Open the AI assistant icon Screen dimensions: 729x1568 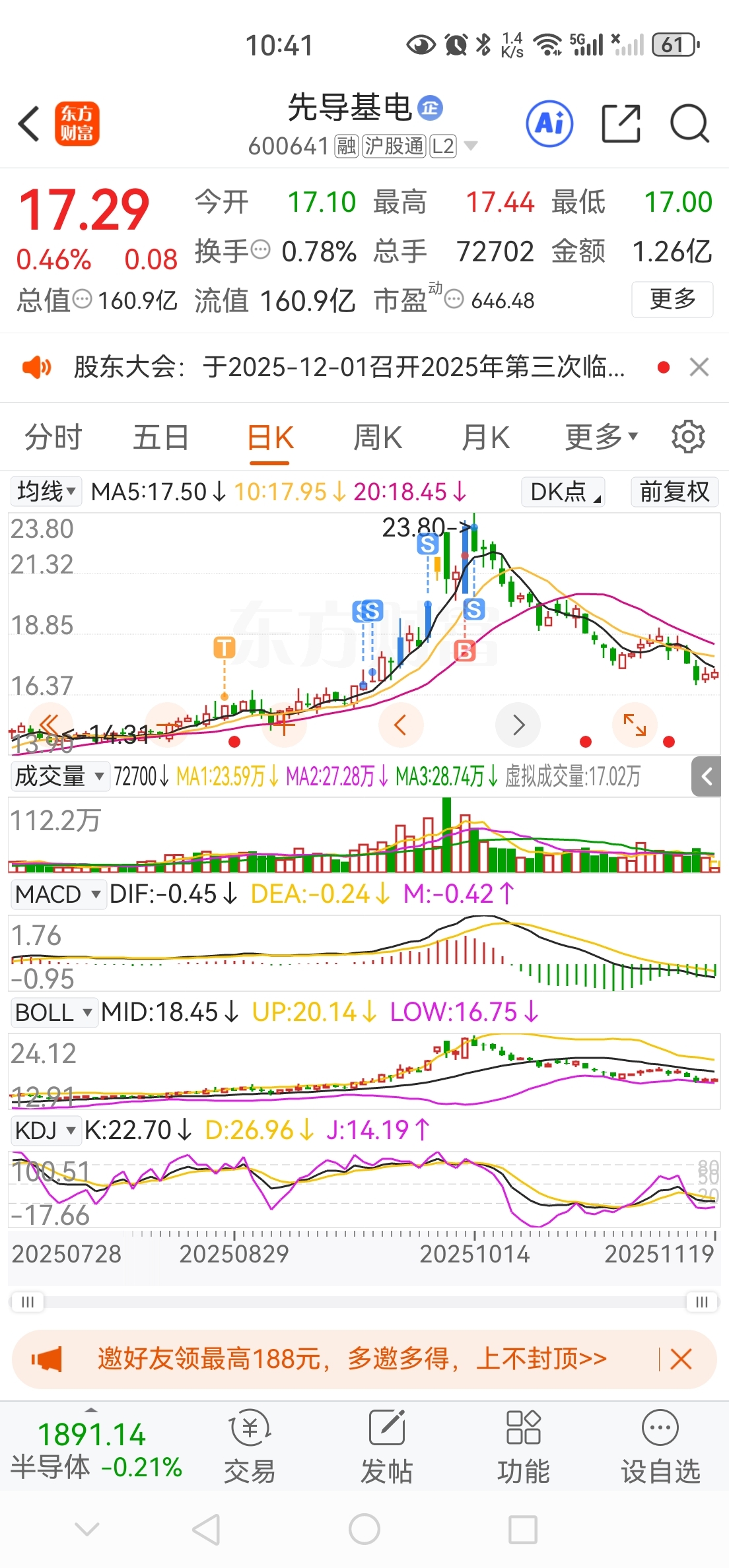[x=549, y=123]
